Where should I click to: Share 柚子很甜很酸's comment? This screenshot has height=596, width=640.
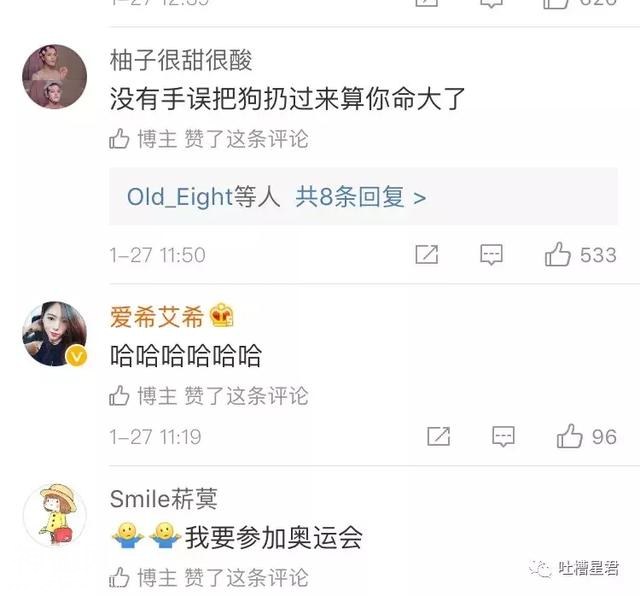tap(427, 255)
